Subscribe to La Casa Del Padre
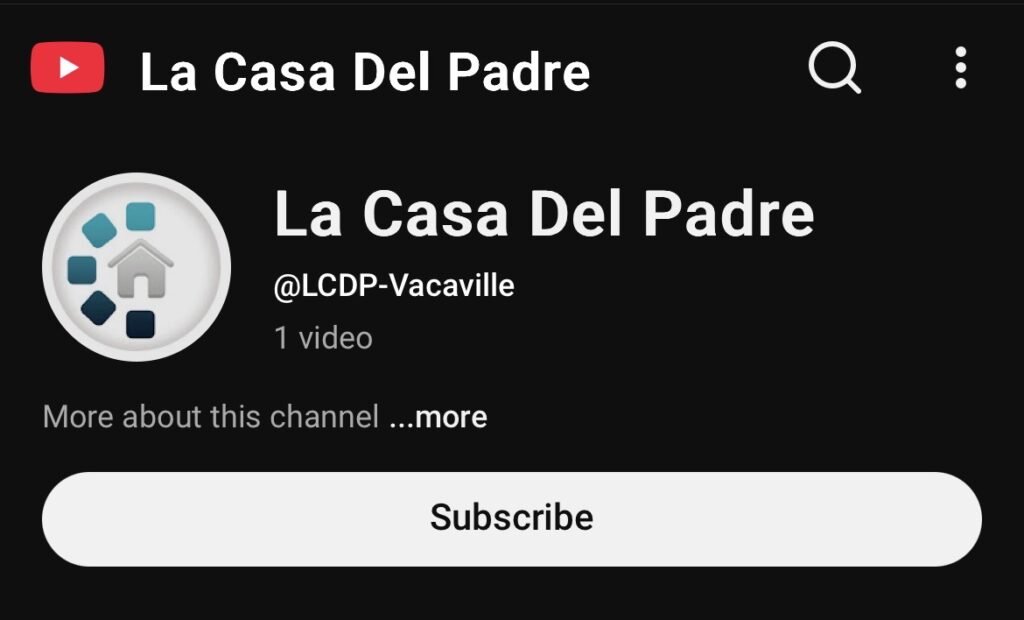 (511, 518)
